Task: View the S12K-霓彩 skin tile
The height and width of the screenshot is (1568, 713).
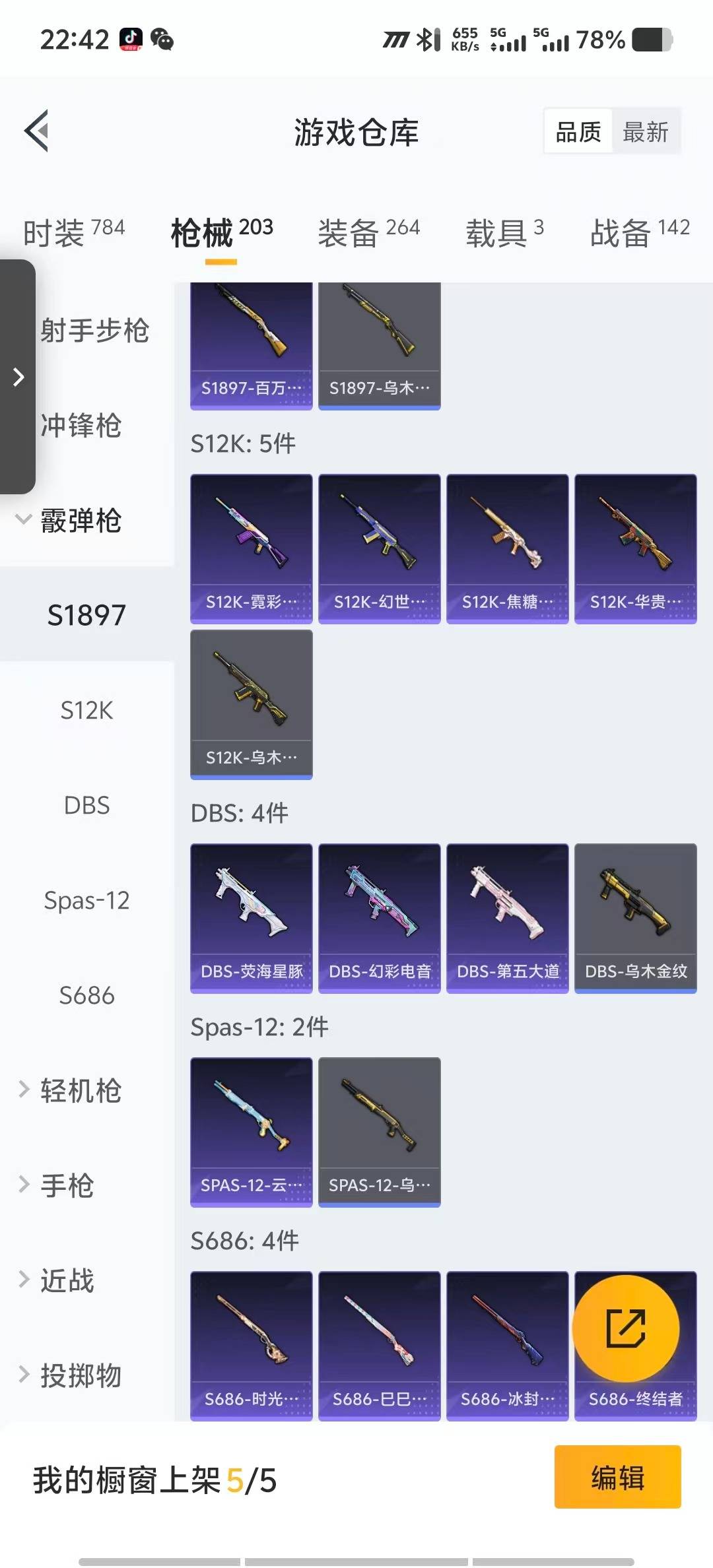Action: [x=251, y=548]
